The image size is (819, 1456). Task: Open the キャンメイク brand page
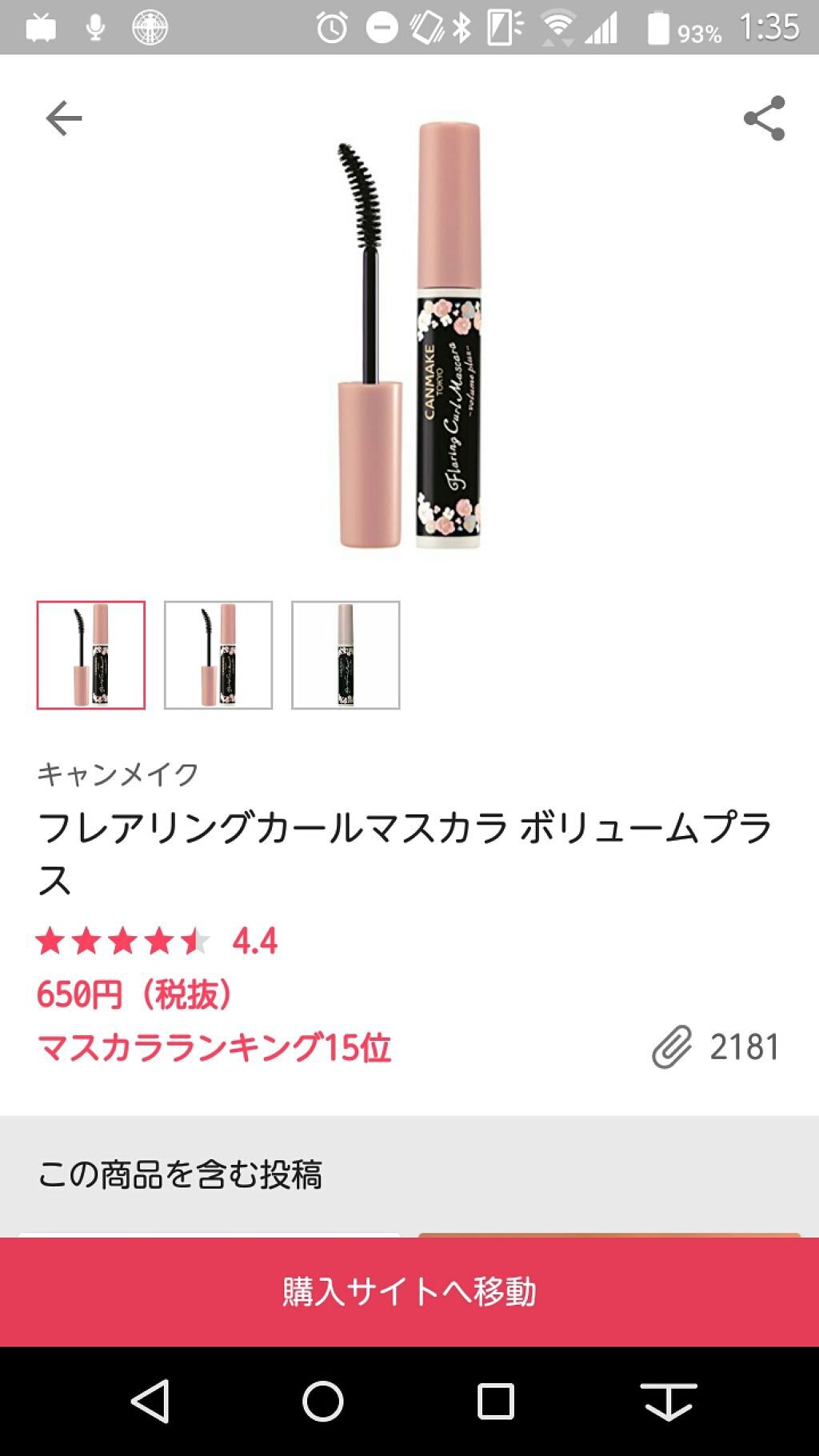(x=118, y=774)
